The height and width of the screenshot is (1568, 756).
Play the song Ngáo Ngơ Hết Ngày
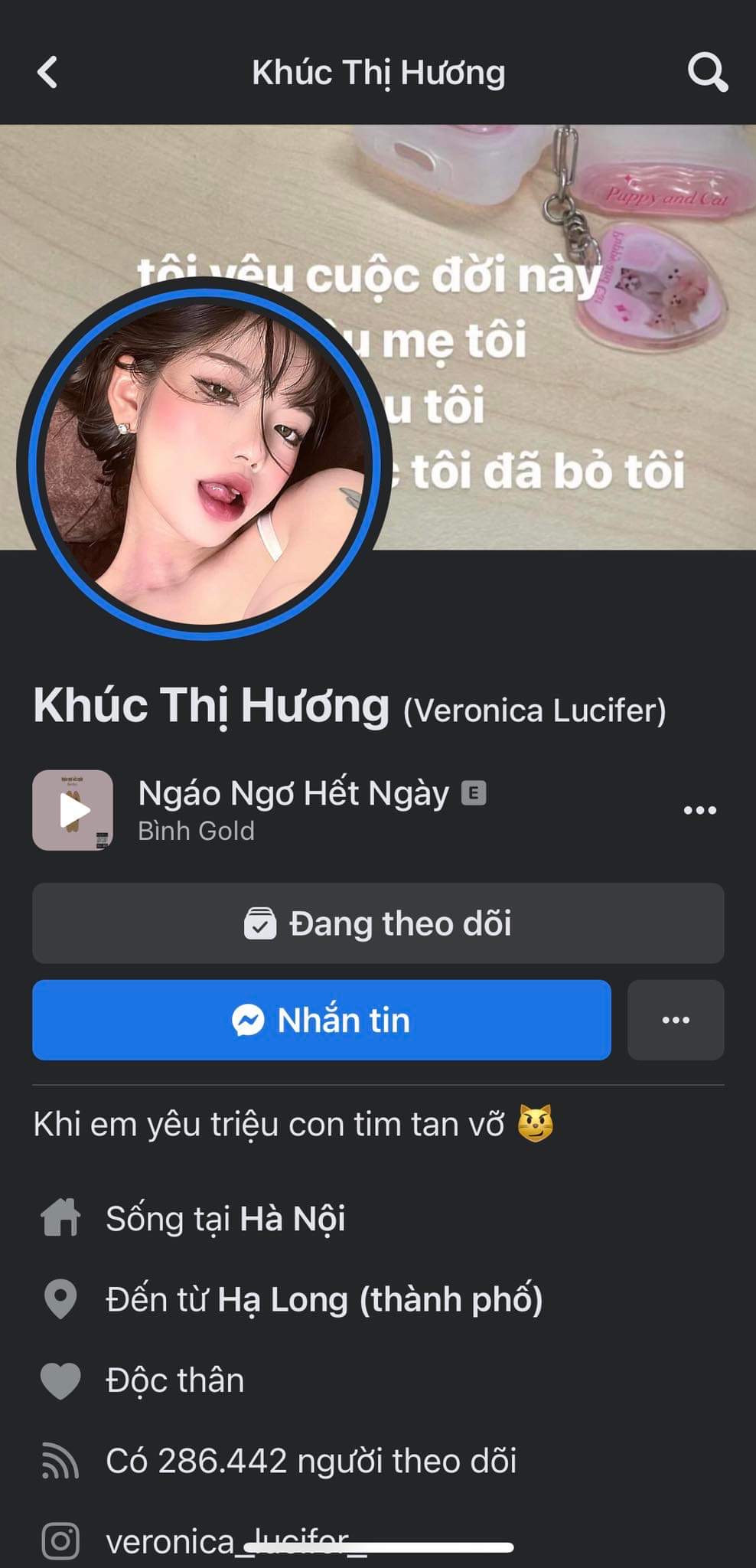tap(73, 810)
